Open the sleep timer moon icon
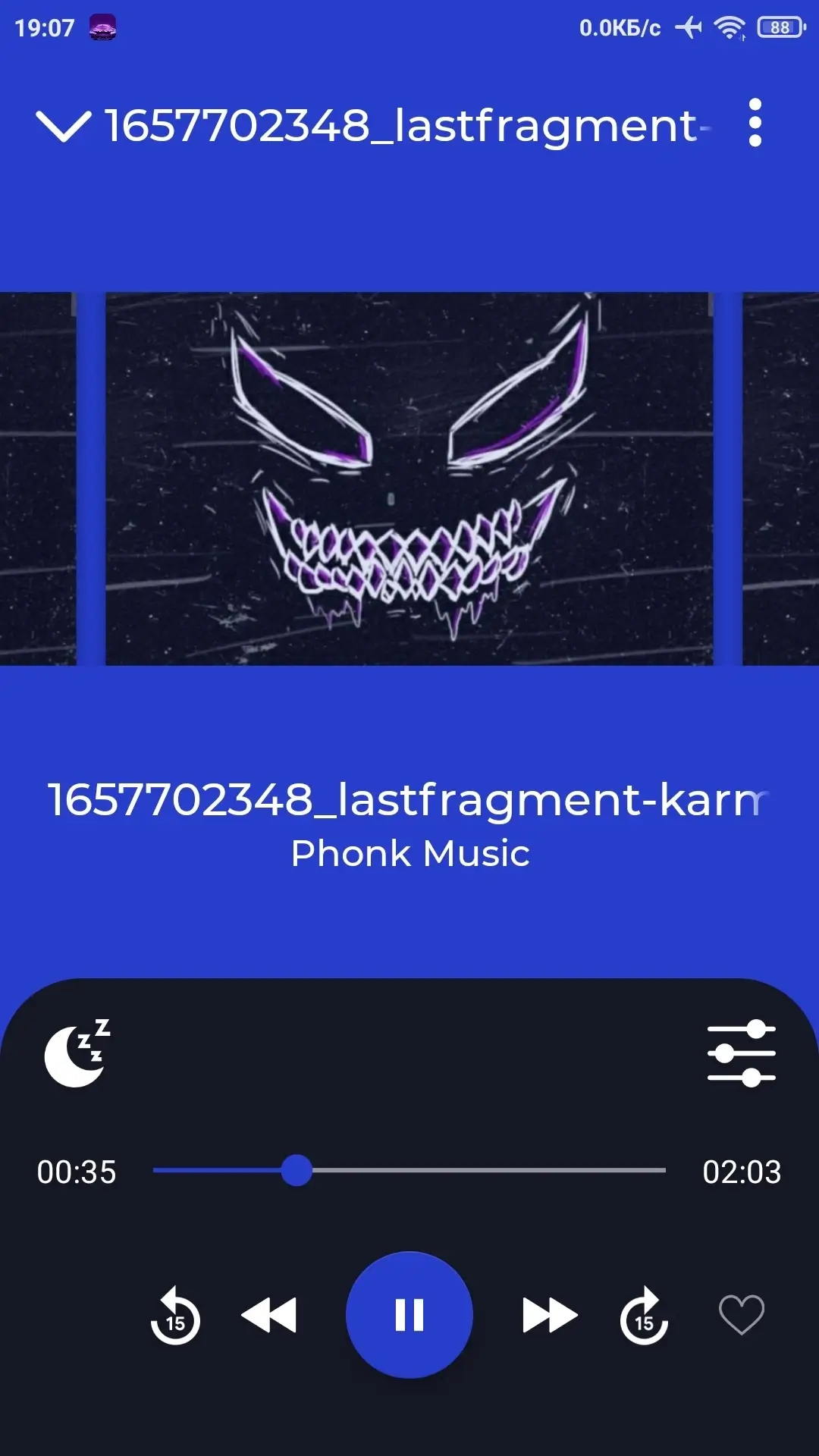The image size is (819, 1456). [77, 1053]
